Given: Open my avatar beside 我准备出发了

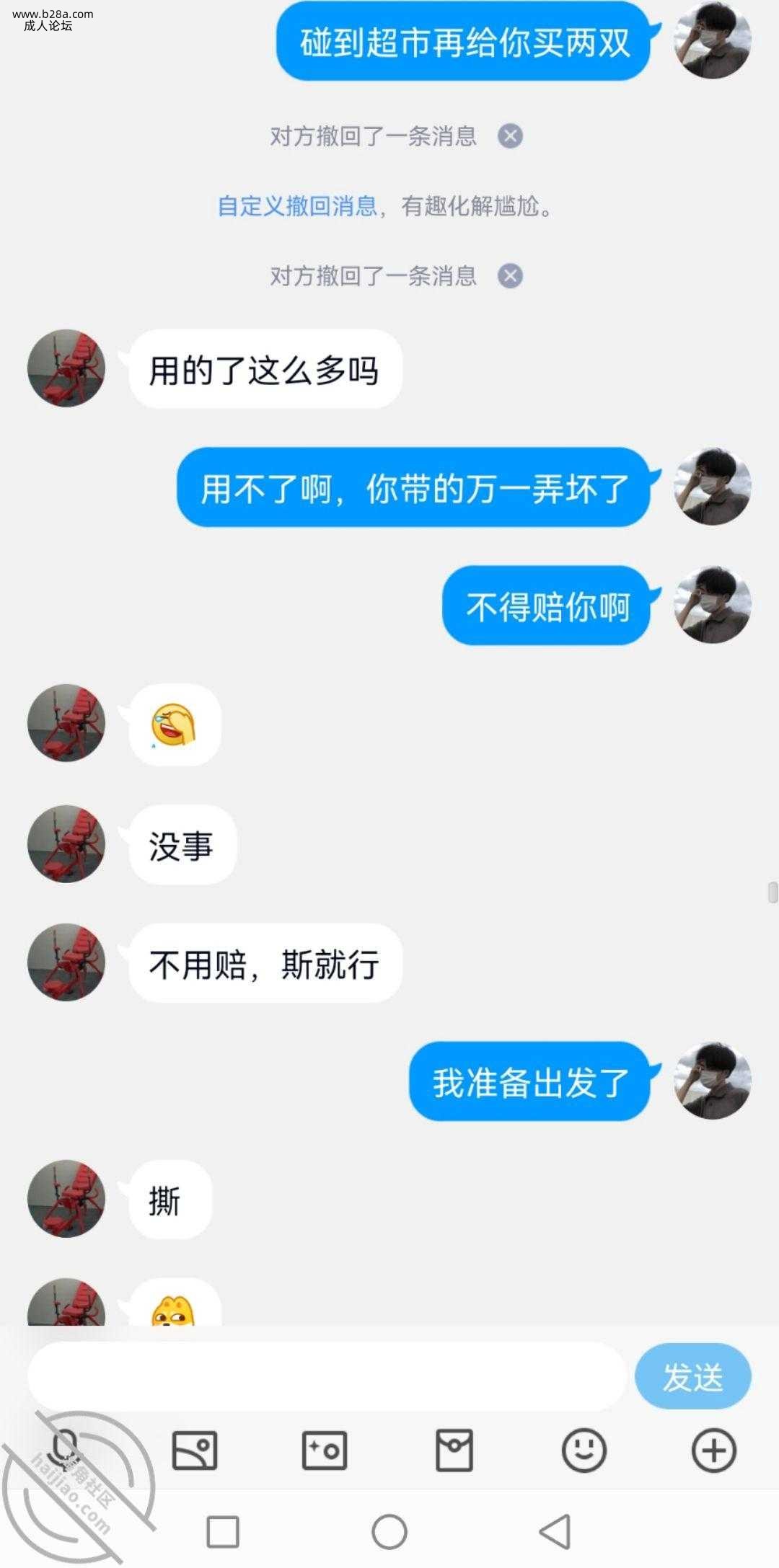Looking at the screenshot, I should pos(713,1081).
